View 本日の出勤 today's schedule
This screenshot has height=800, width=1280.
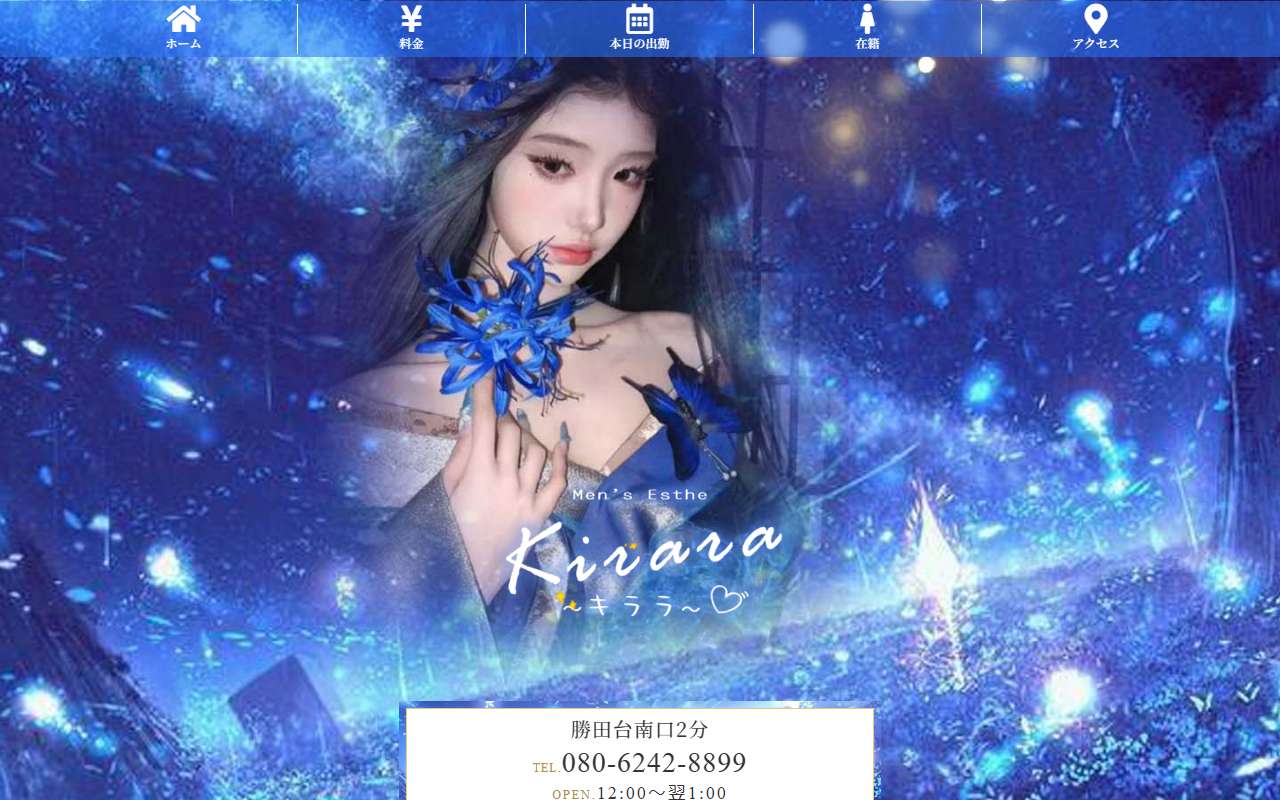(639, 28)
